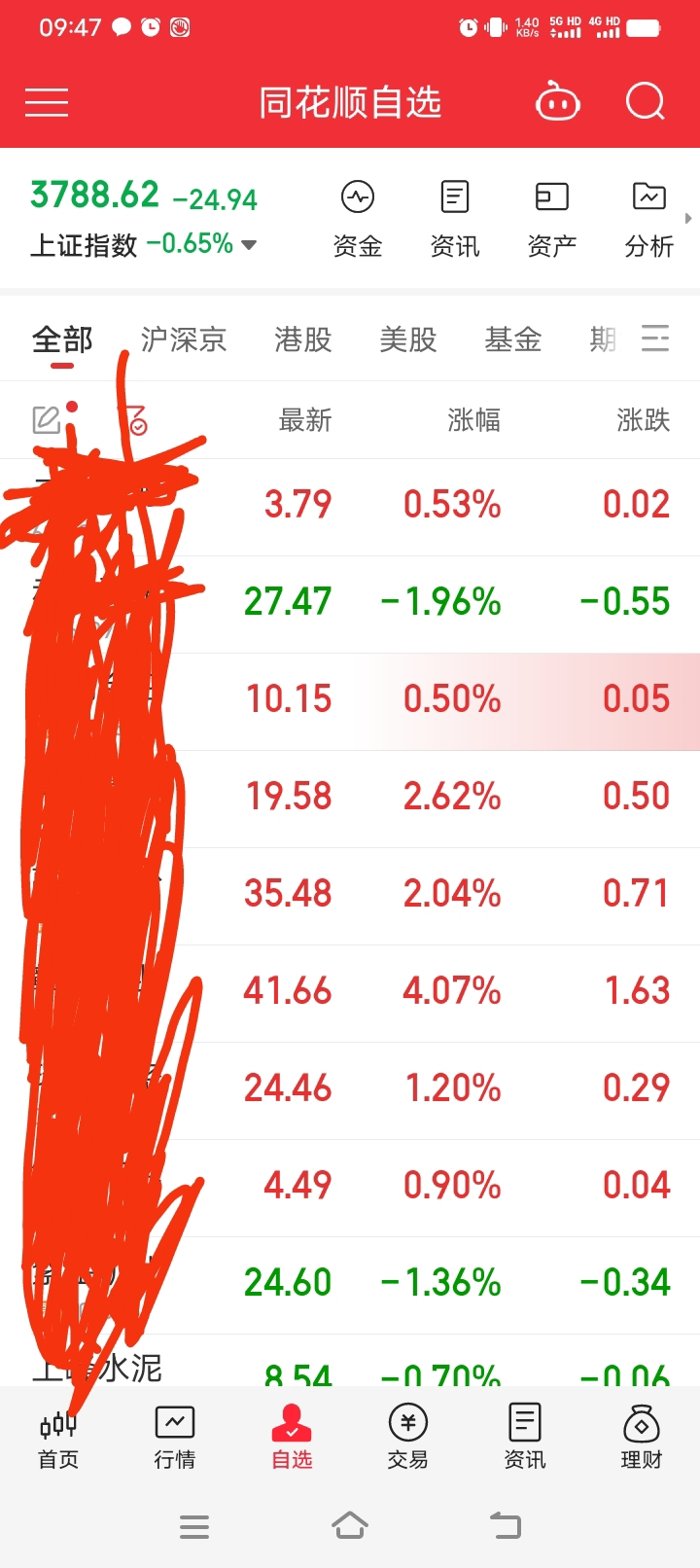The width and height of the screenshot is (700, 1568).
Task: Open the tab list menu icon
Action: [655, 339]
